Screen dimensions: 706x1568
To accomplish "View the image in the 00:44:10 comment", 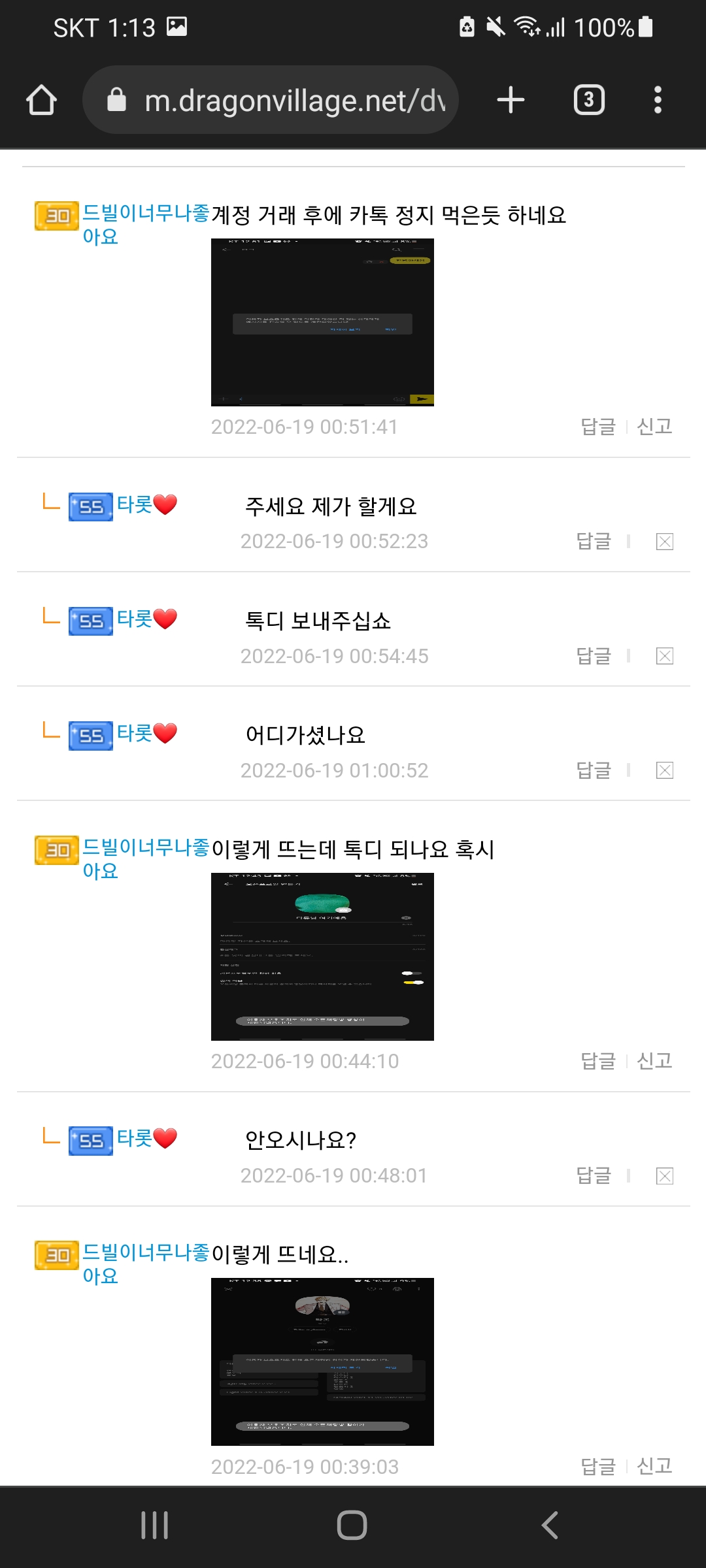I will point(322,956).
